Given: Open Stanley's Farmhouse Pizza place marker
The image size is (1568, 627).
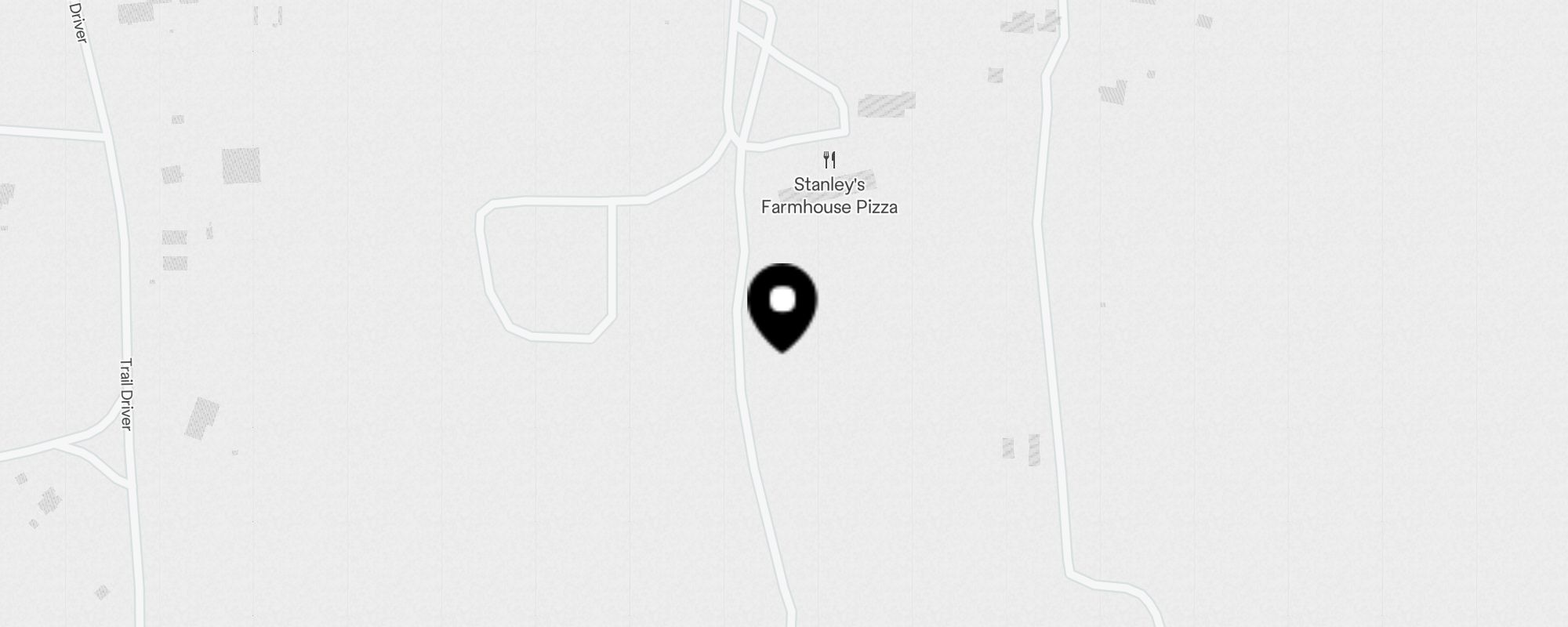Looking at the screenshot, I should [829, 161].
